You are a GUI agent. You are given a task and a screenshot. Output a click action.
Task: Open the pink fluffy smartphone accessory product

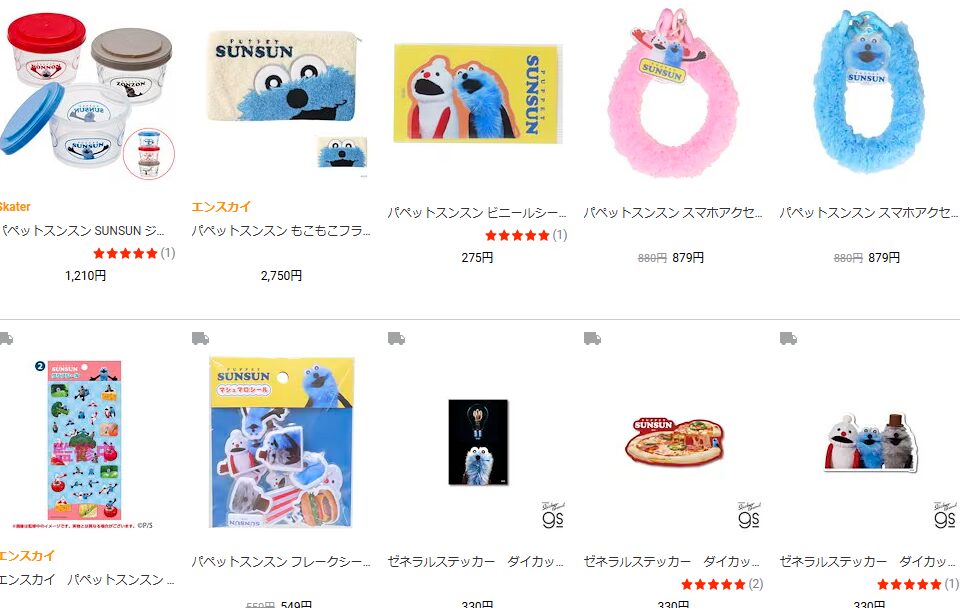[658, 95]
